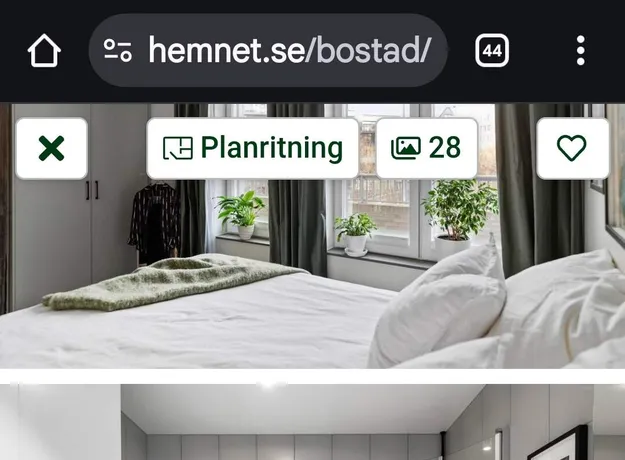Screen dimensions: 625x460
Task: Go to the browser home page
Action: coord(44,50)
